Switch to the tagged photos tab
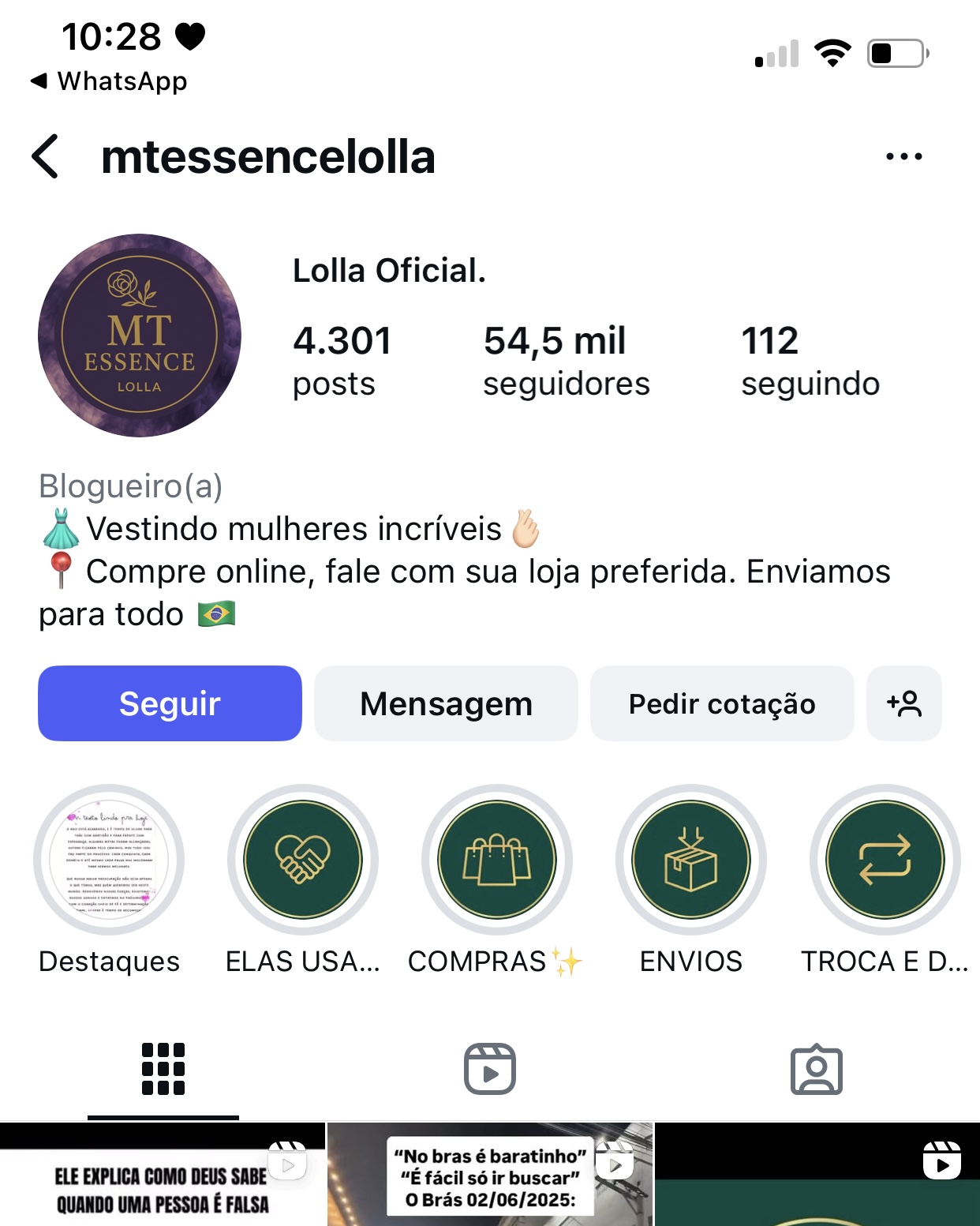The height and width of the screenshot is (1226, 980). coord(817,1070)
